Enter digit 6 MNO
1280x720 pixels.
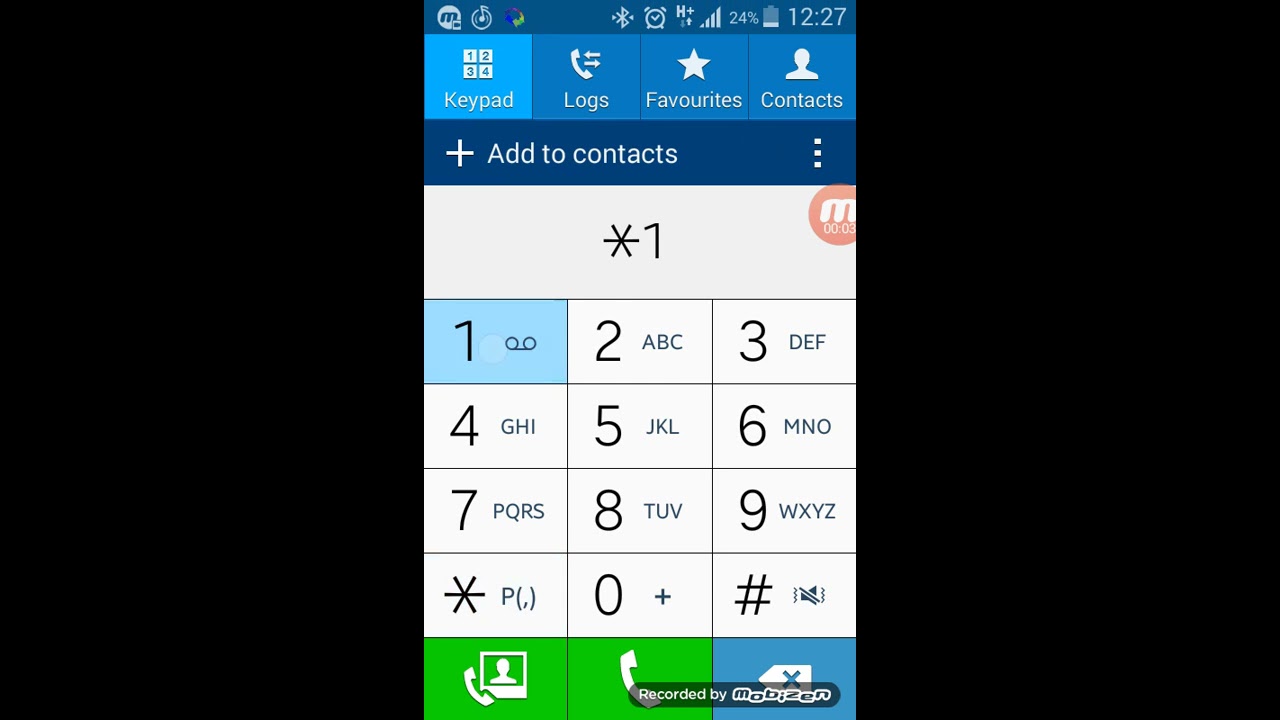coord(784,427)
